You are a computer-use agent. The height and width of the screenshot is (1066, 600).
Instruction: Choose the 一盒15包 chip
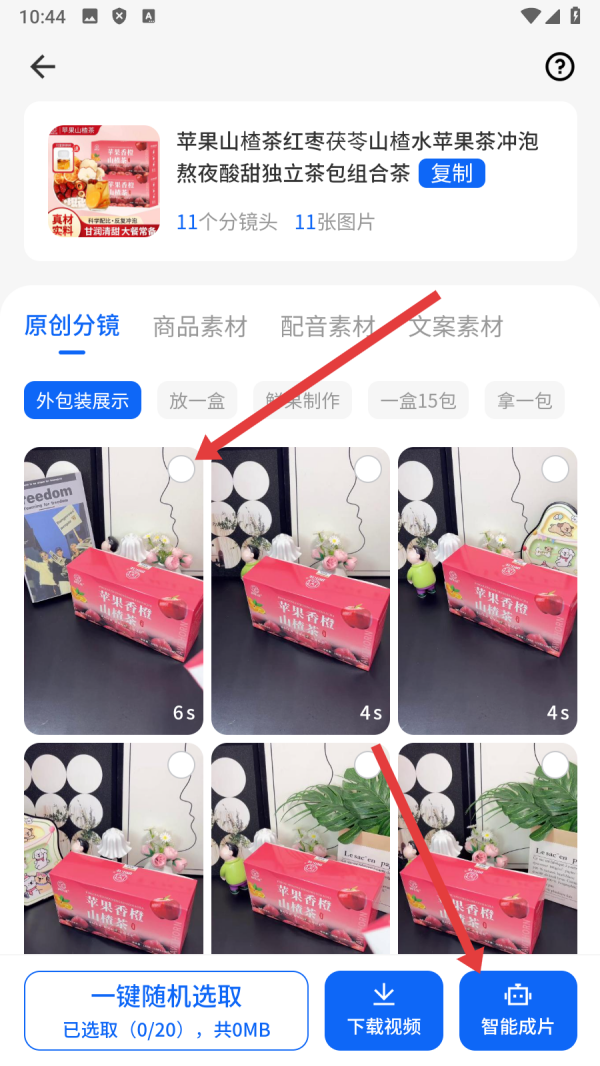[418, 401]
